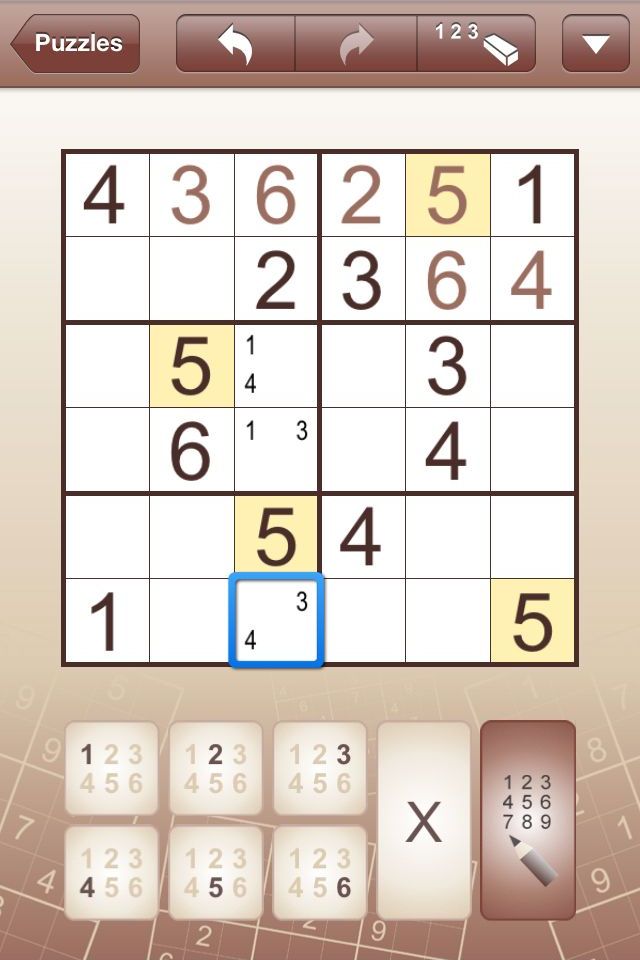Viewport: 640px width, 960px height.
Task: Select the cell with notes 1 and 3
Action: 276,450
